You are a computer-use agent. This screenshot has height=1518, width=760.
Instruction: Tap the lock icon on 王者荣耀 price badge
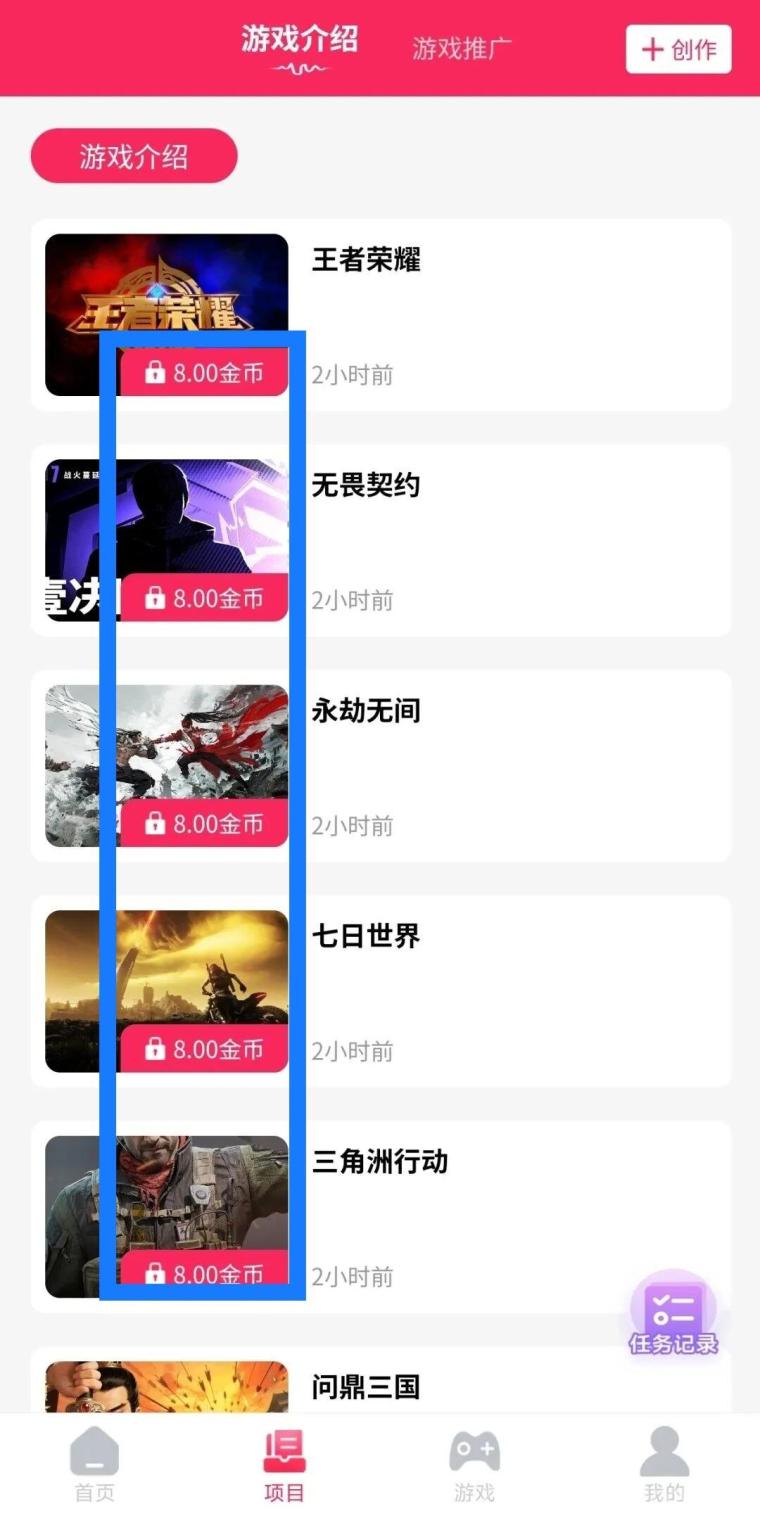click(156, 373)
